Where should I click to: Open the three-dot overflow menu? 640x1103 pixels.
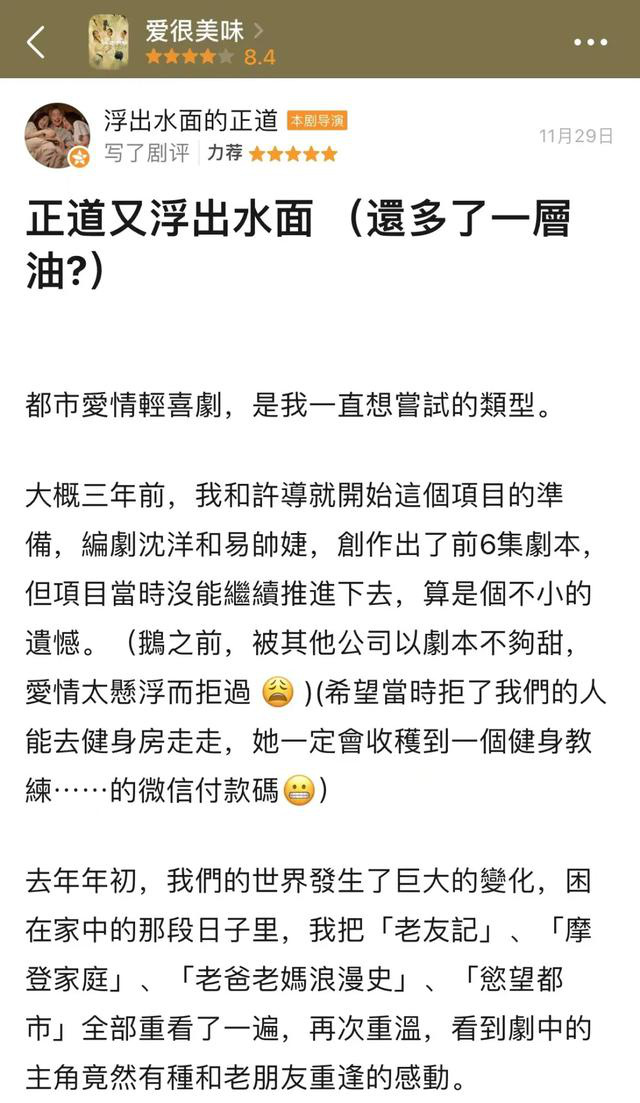(590, 42)
